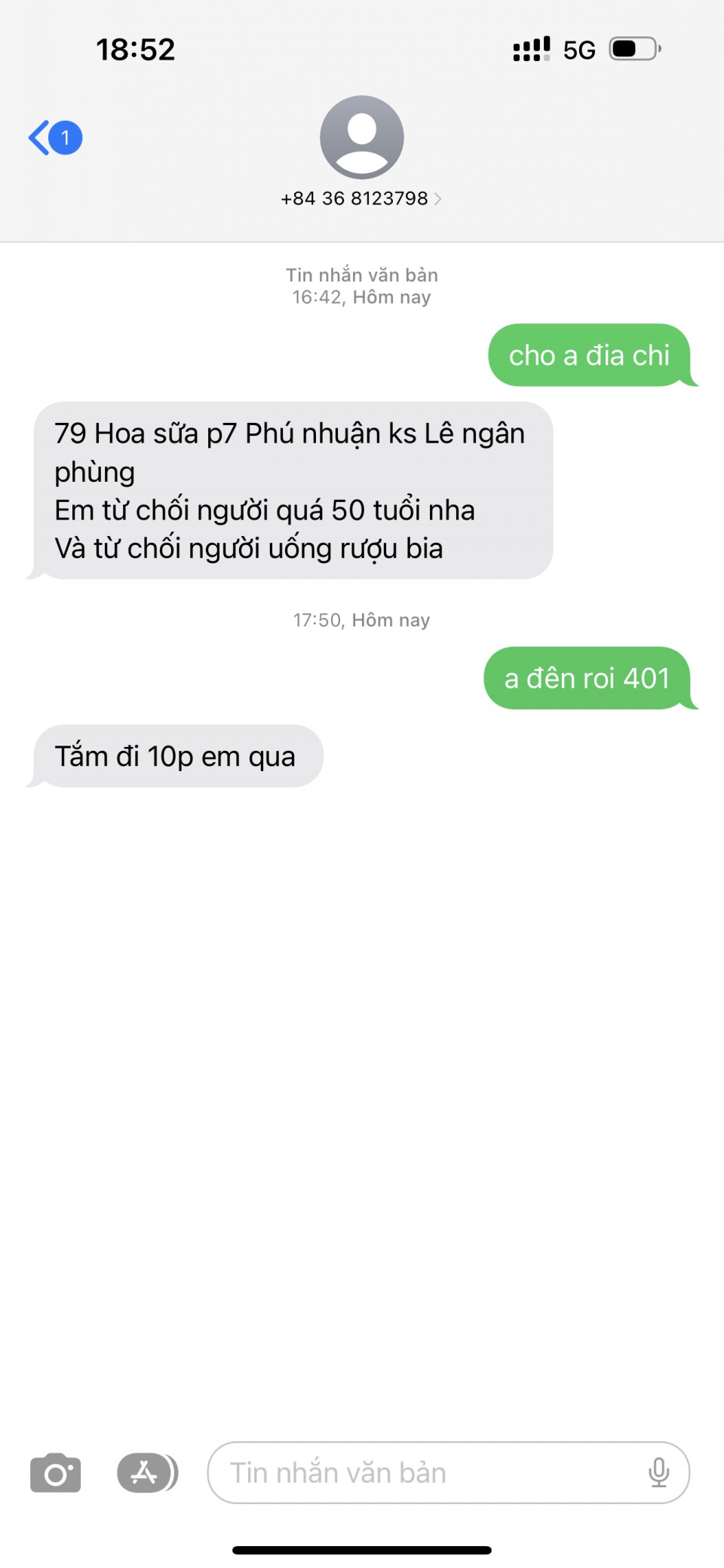Viewport: 724px width, 1568px height.
Task: Go back to the messages list
Action: click(55, 138)
